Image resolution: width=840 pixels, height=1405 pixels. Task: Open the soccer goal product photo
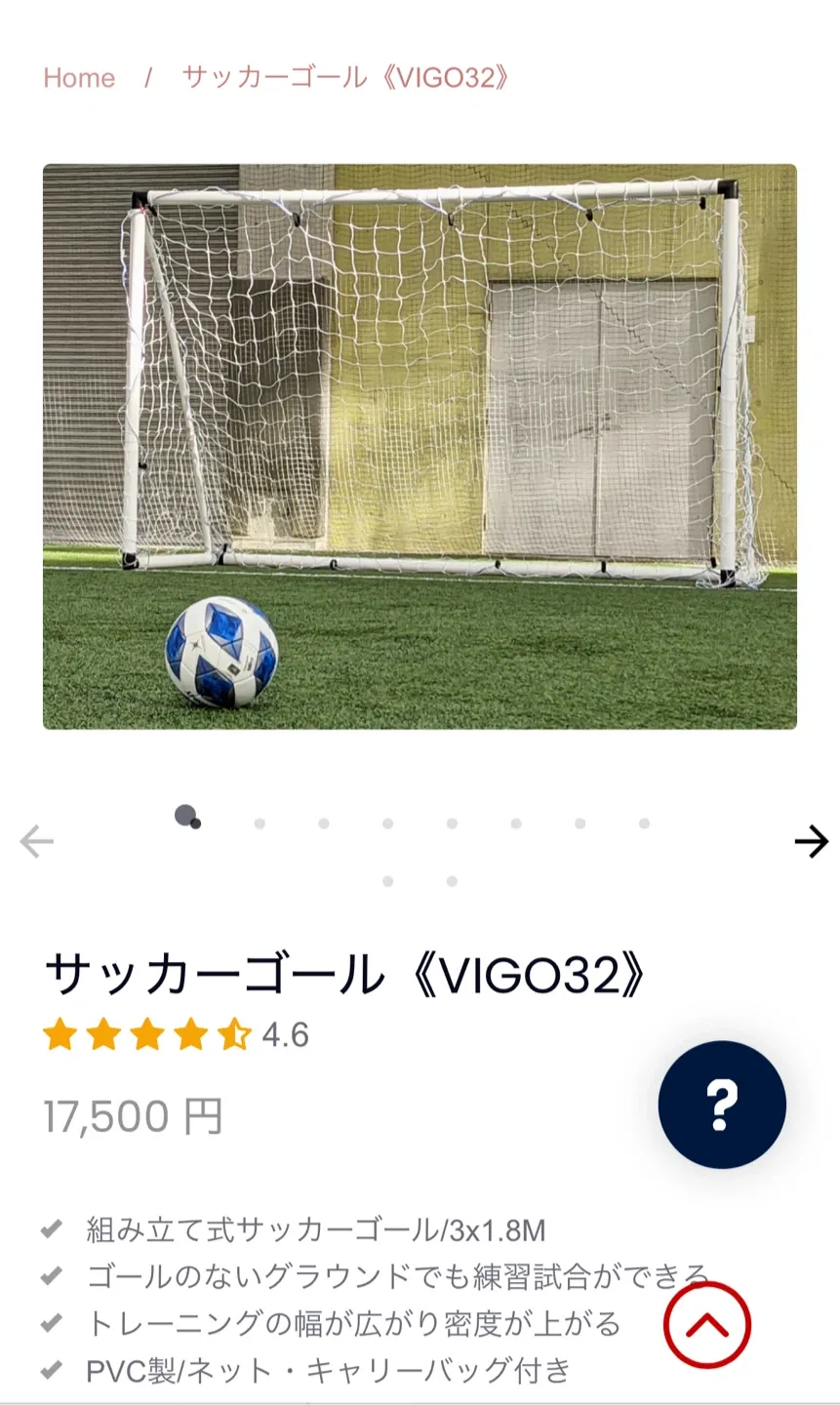tap(420, 446)
